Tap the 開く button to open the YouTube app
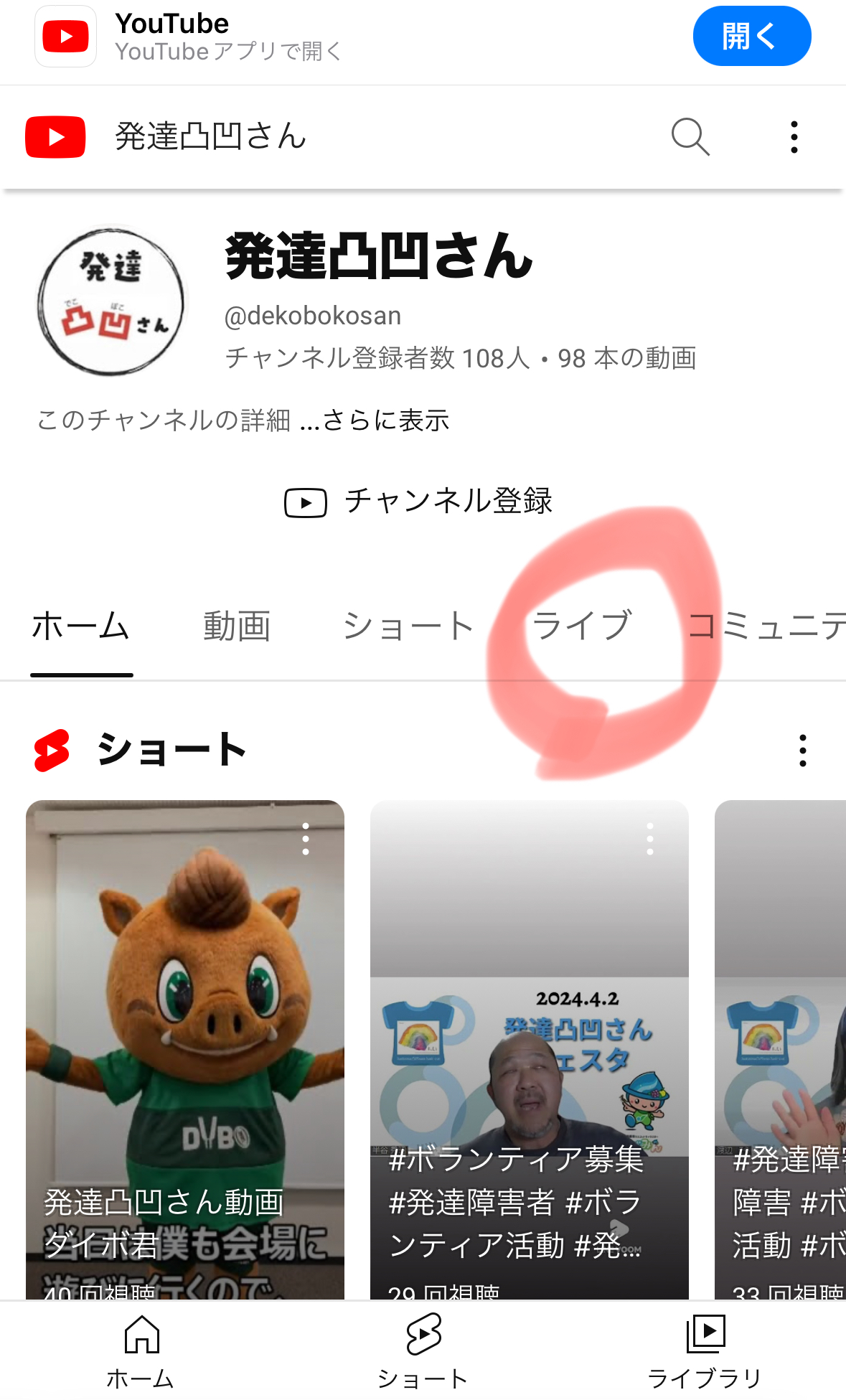The height and width of the screenshot is (1400, 846). coord(751,36)
